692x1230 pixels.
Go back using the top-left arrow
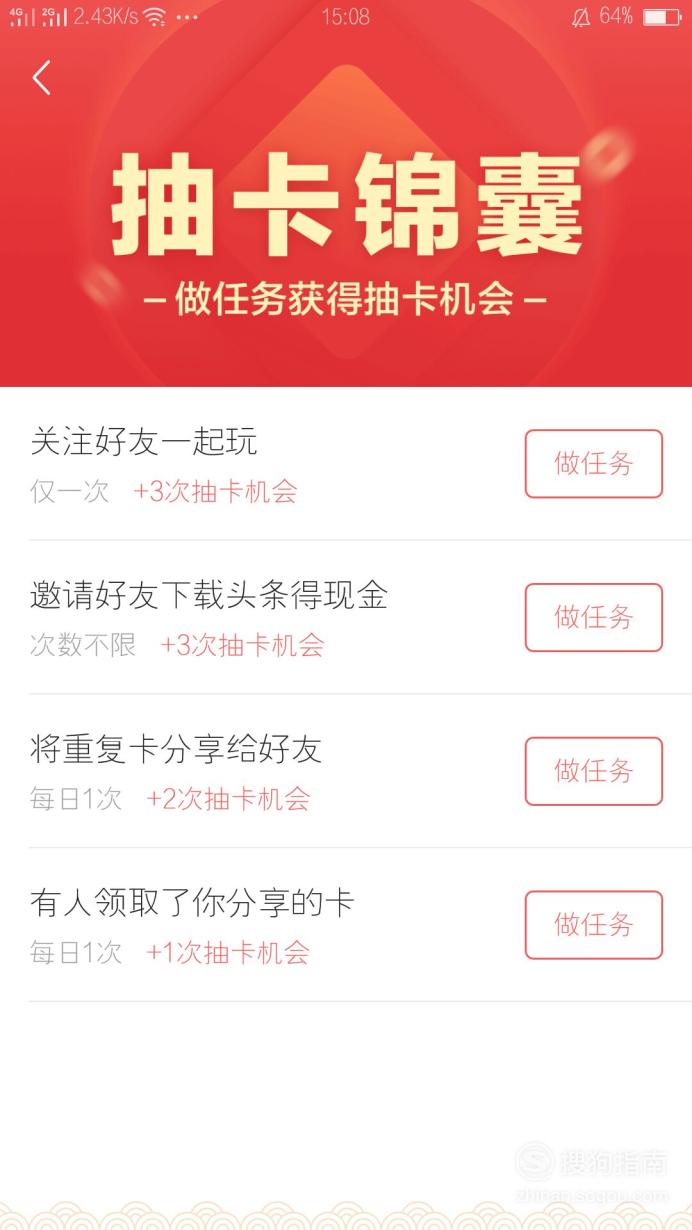(x=41, y=78)
